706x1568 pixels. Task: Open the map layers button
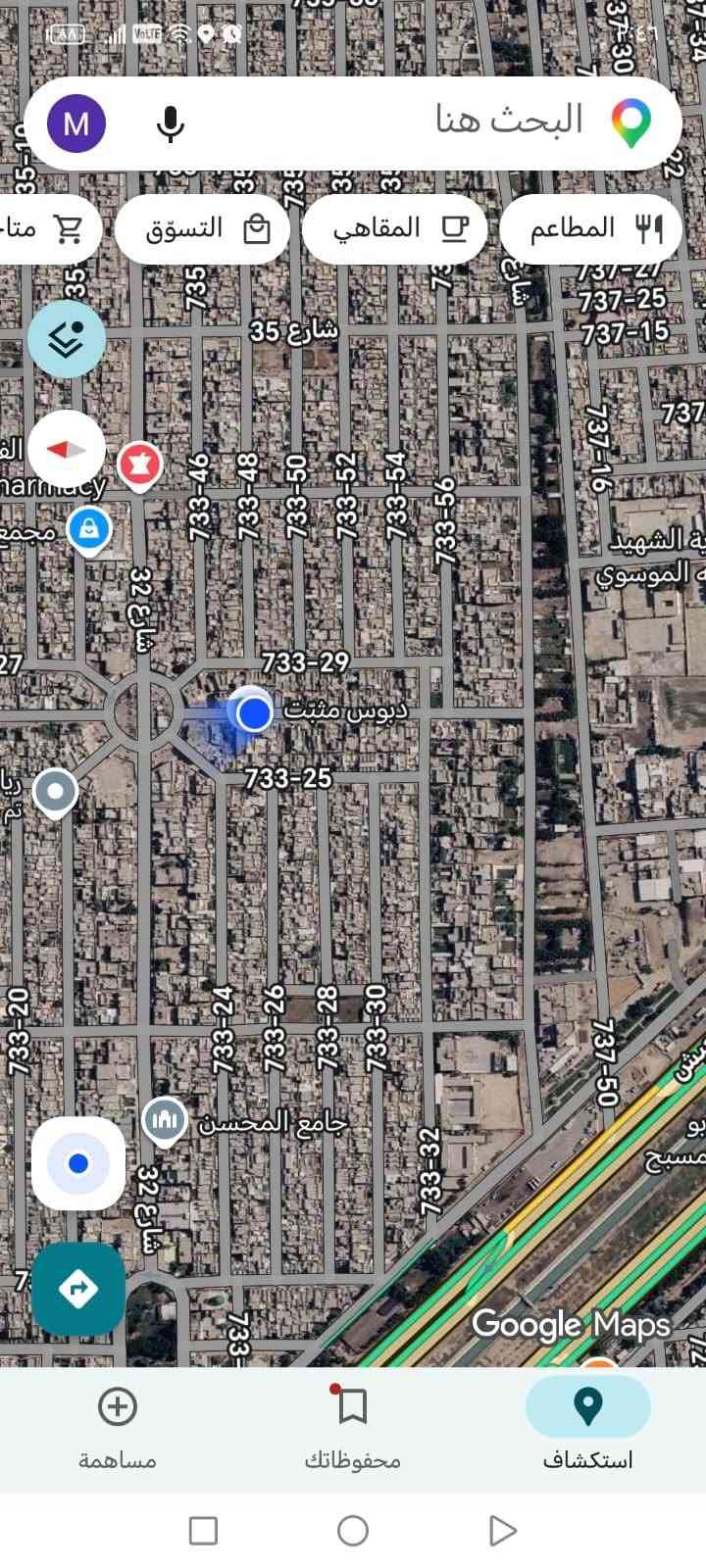click(x=67, y=339)
